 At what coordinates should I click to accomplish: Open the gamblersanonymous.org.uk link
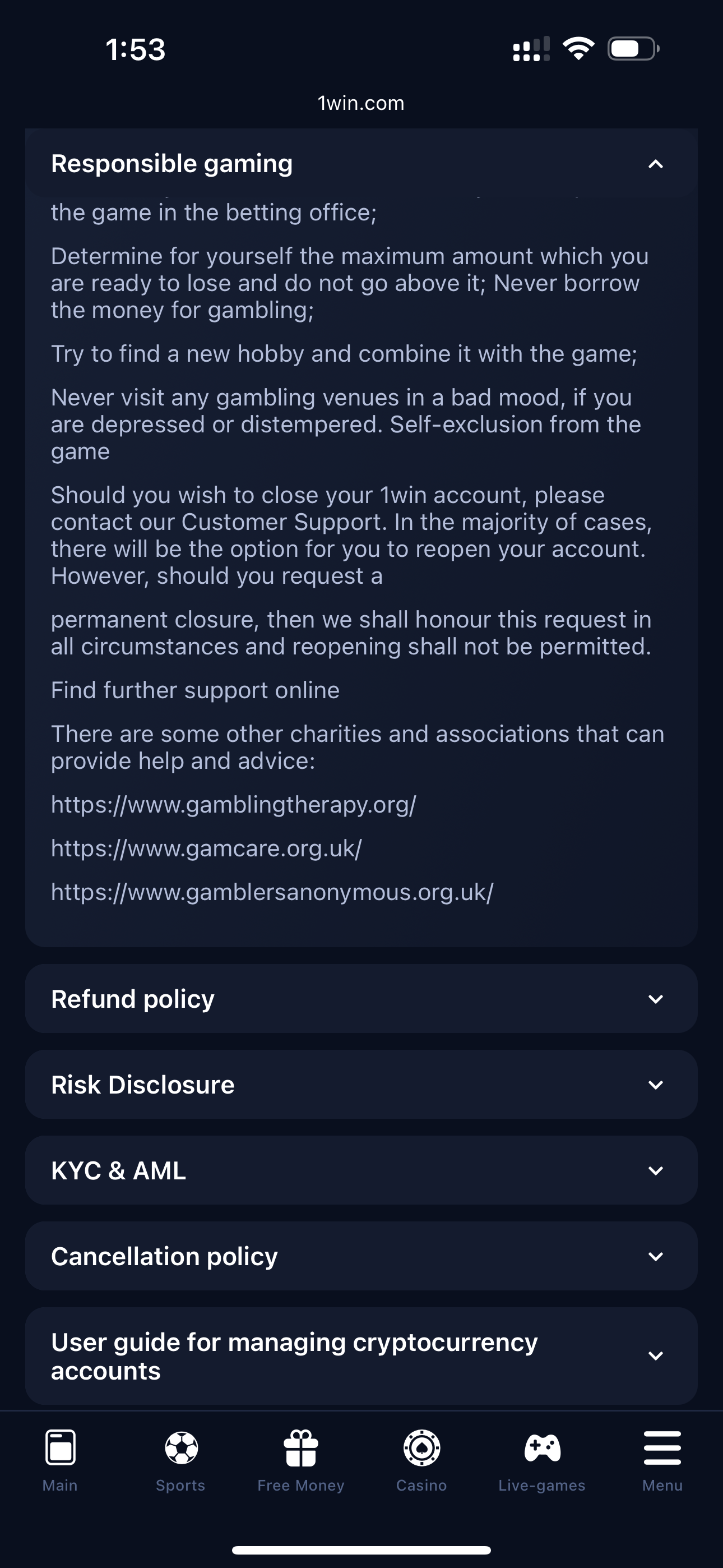click(x=272, y=892)
